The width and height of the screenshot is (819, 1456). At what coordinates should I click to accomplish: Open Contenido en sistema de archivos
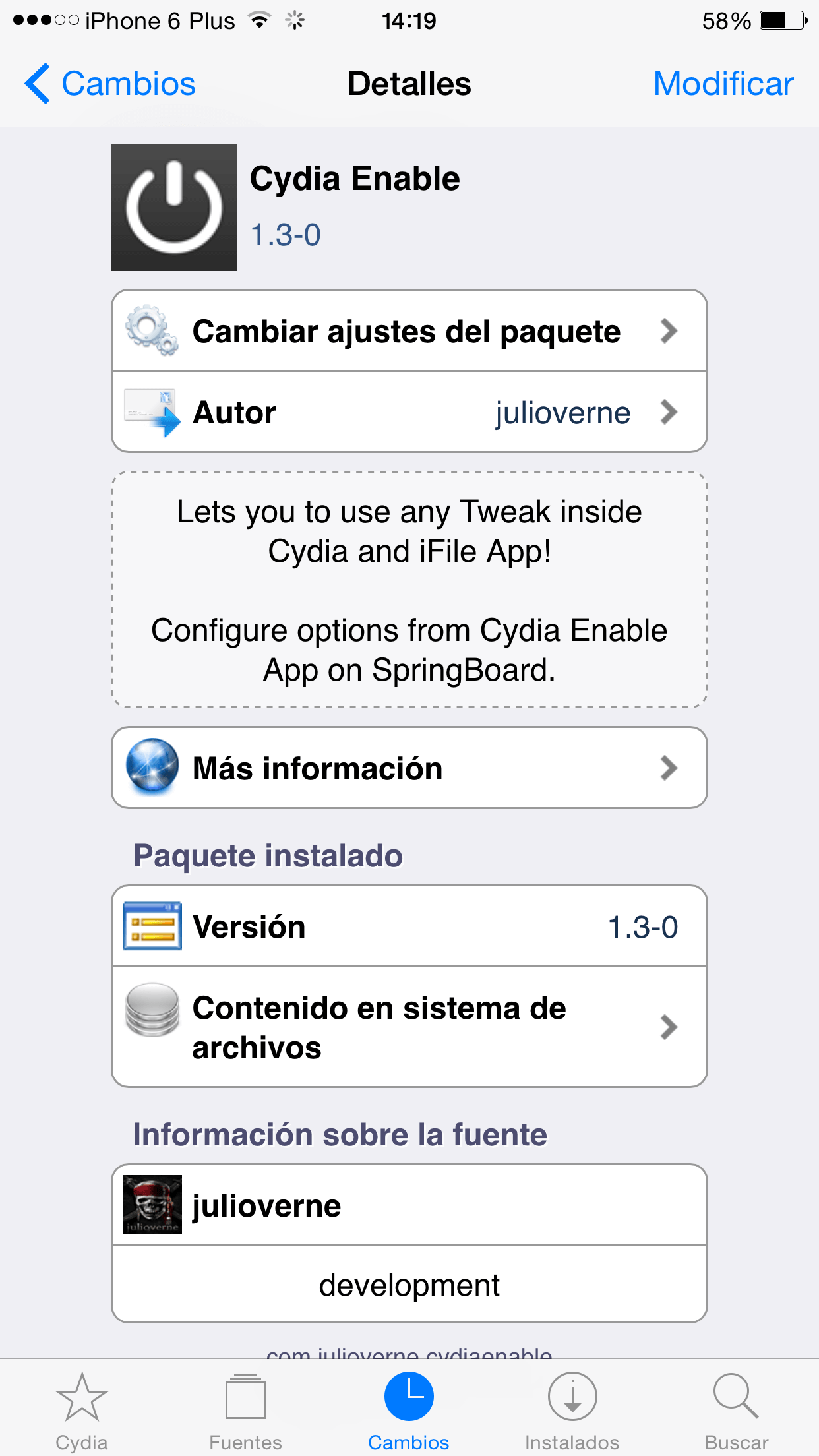point(409,1027)
